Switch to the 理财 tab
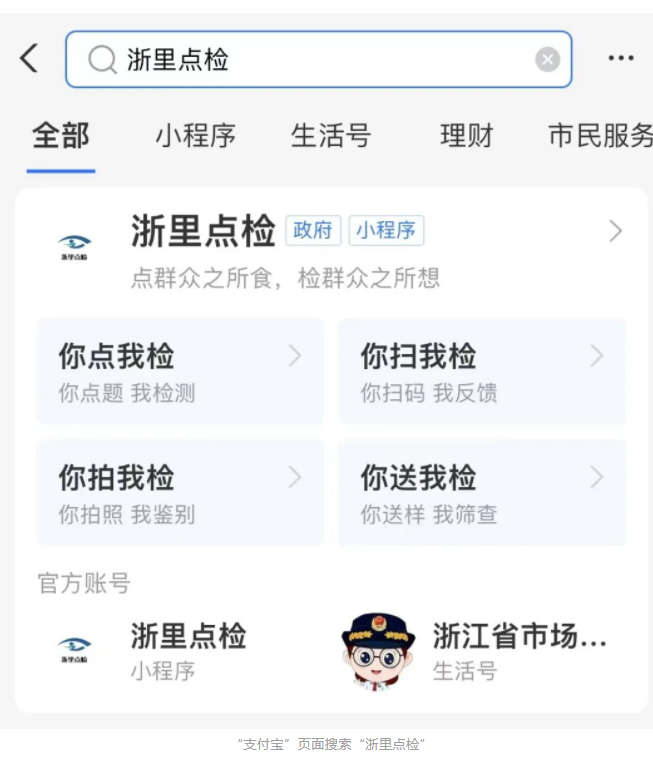 [467, 136]
